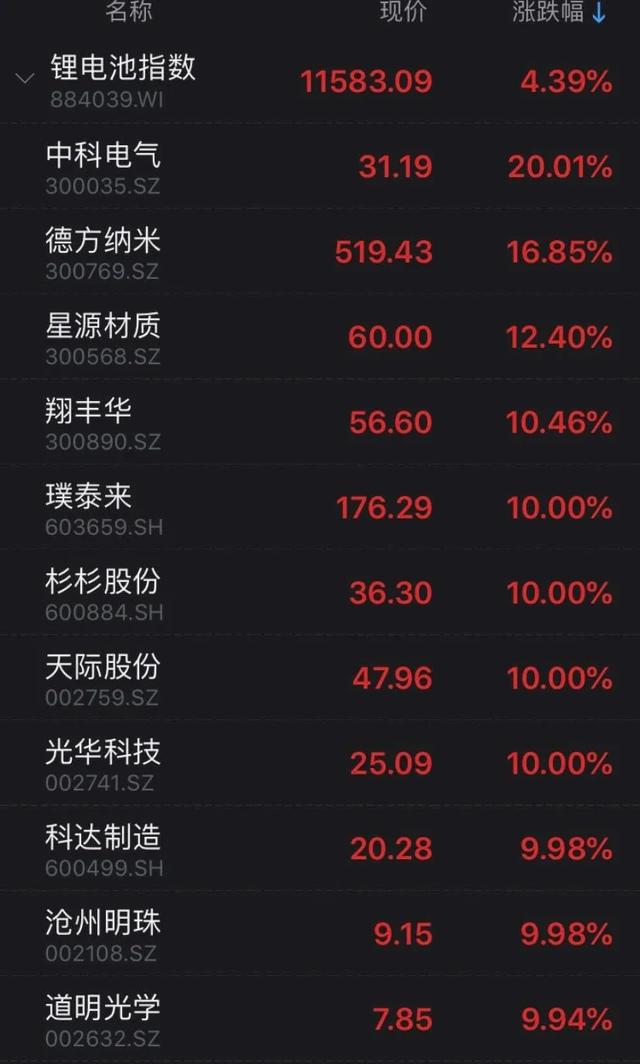Screen dimensions: 640x1064
Task: Open the 道明光学 stock row
Action: [x=320, y=1019]
